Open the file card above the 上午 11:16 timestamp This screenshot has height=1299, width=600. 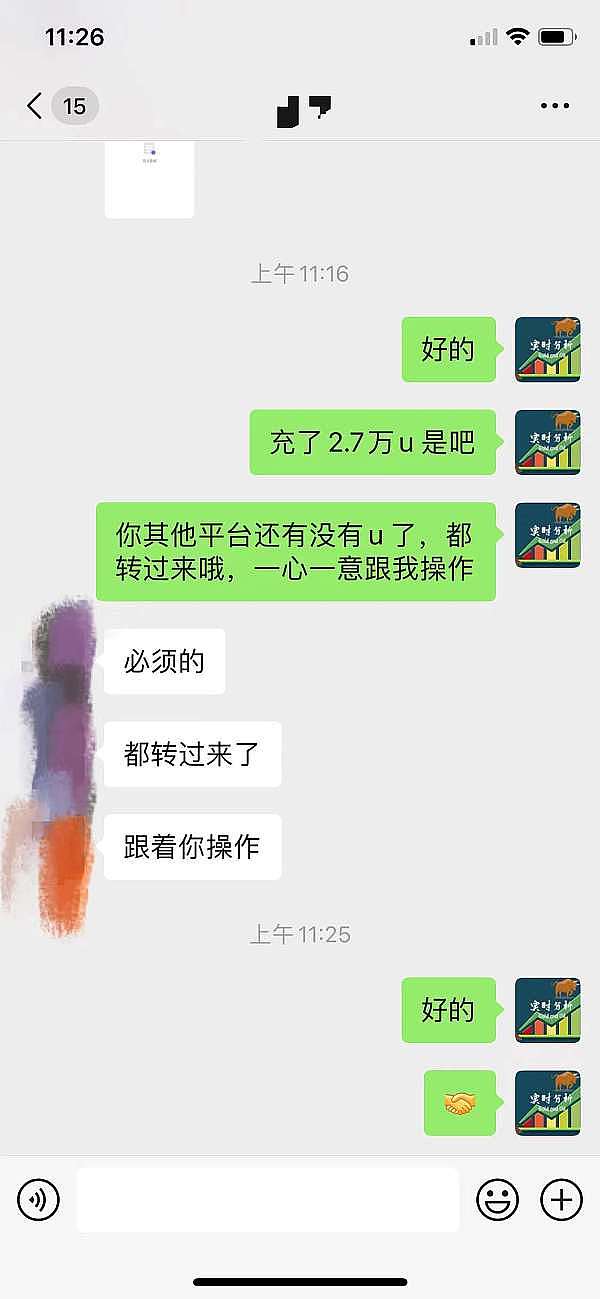[x=149, y=179]
